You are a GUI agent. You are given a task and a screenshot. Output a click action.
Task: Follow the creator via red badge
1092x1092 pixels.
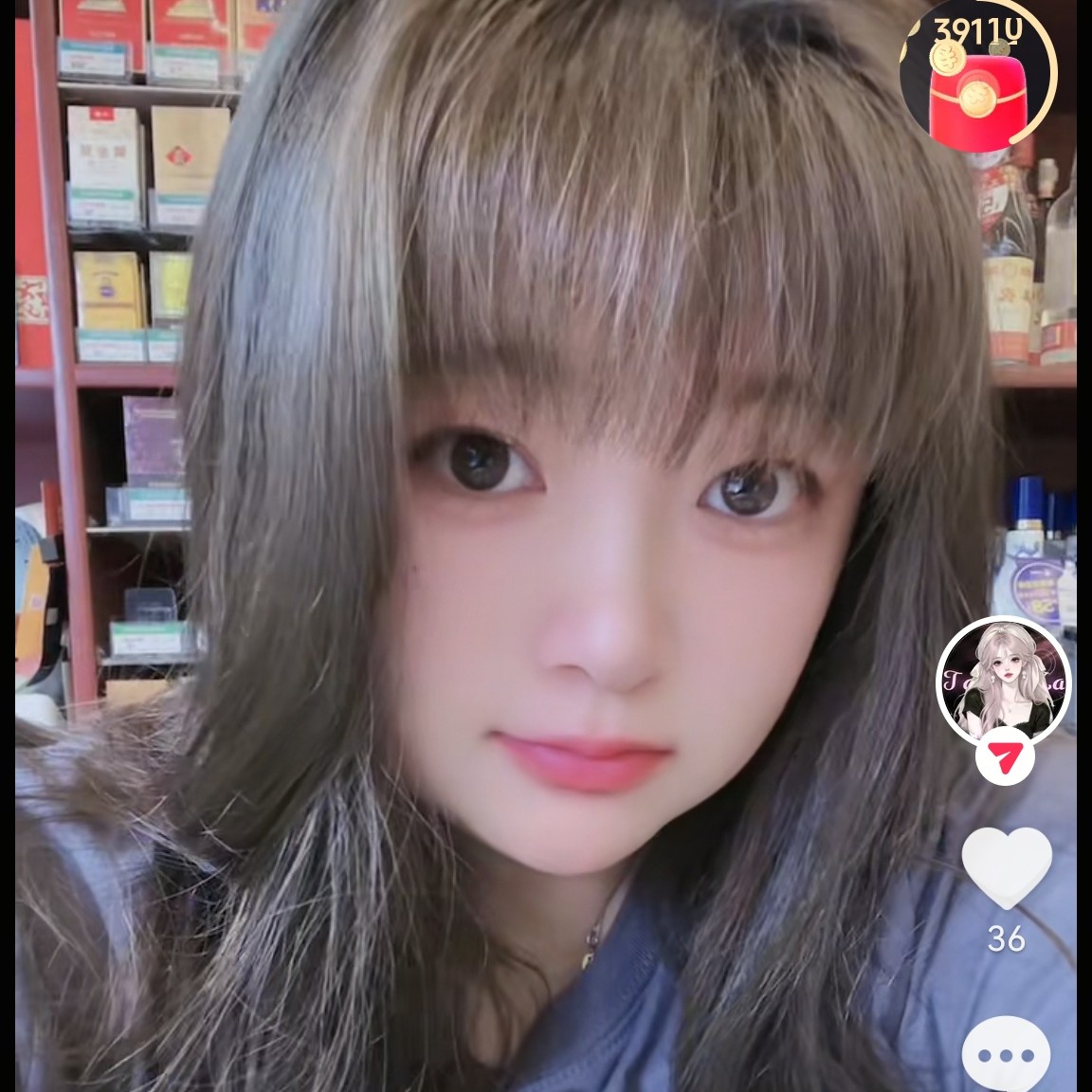[x=1004, y=757]
